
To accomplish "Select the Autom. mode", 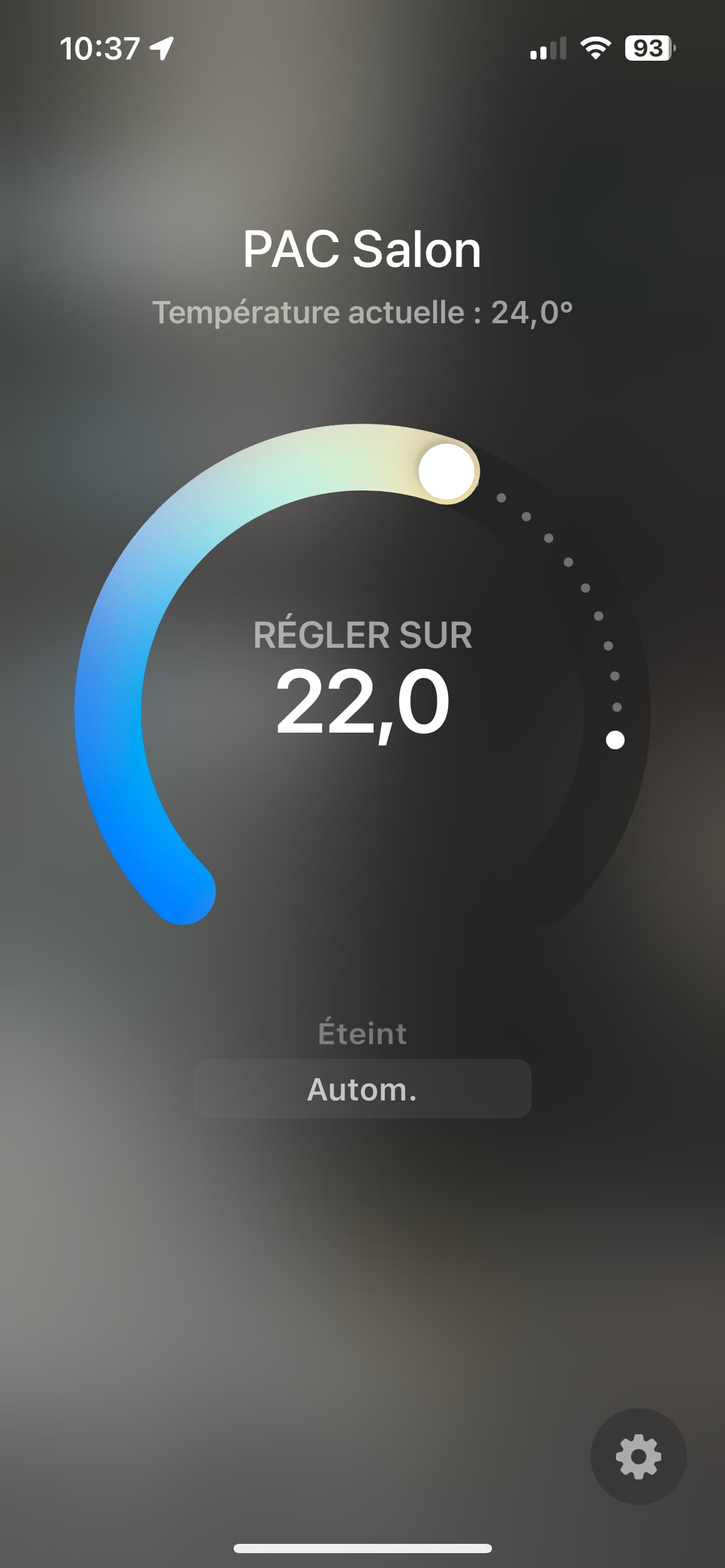I will [362, 1089].
